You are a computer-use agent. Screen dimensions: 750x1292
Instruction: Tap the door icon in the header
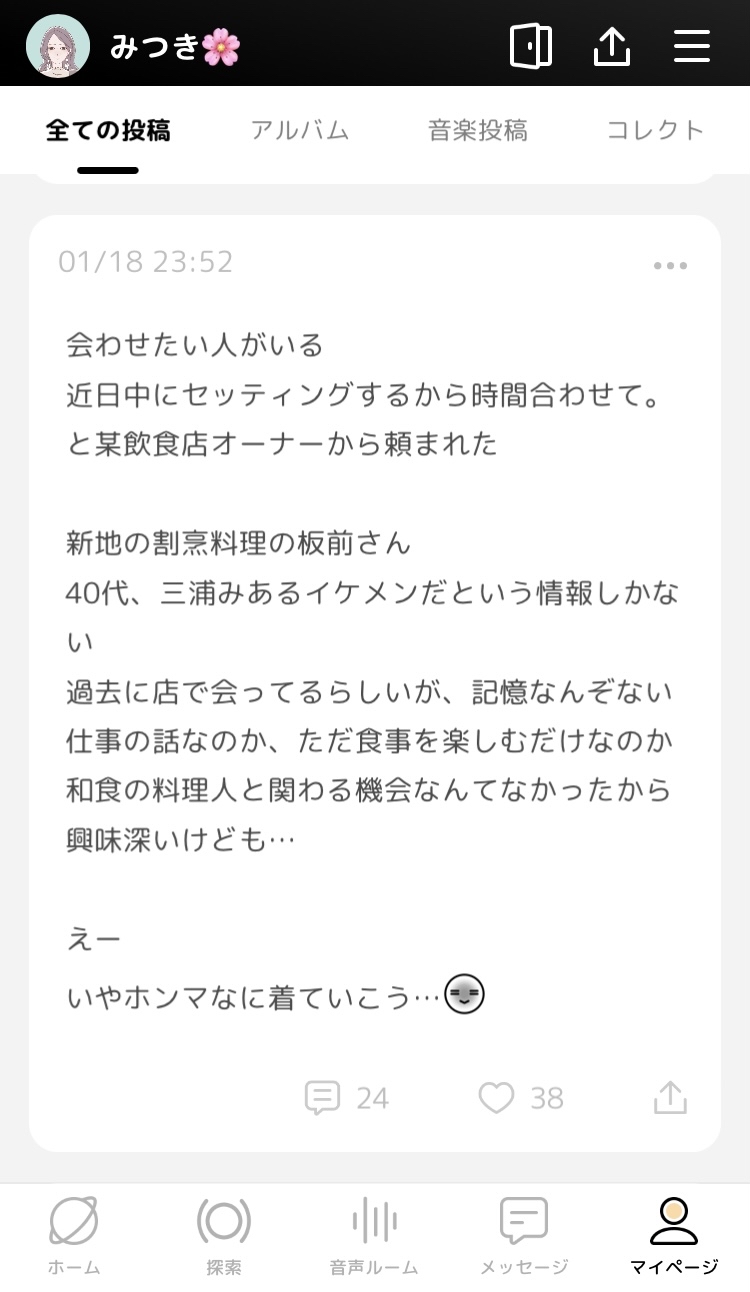531,46
